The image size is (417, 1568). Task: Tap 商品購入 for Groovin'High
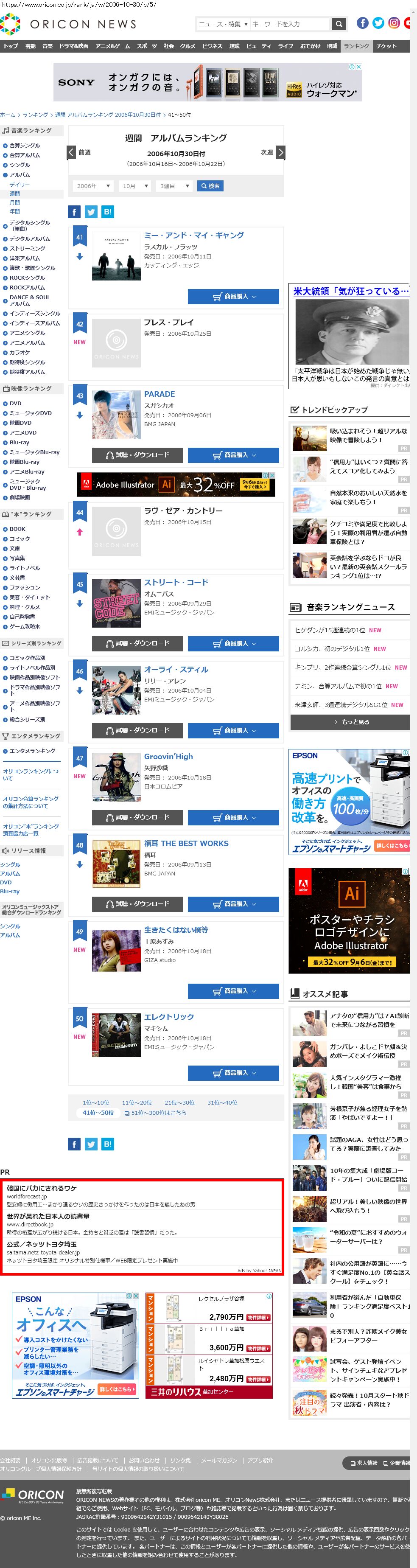[x=233, y=817]
